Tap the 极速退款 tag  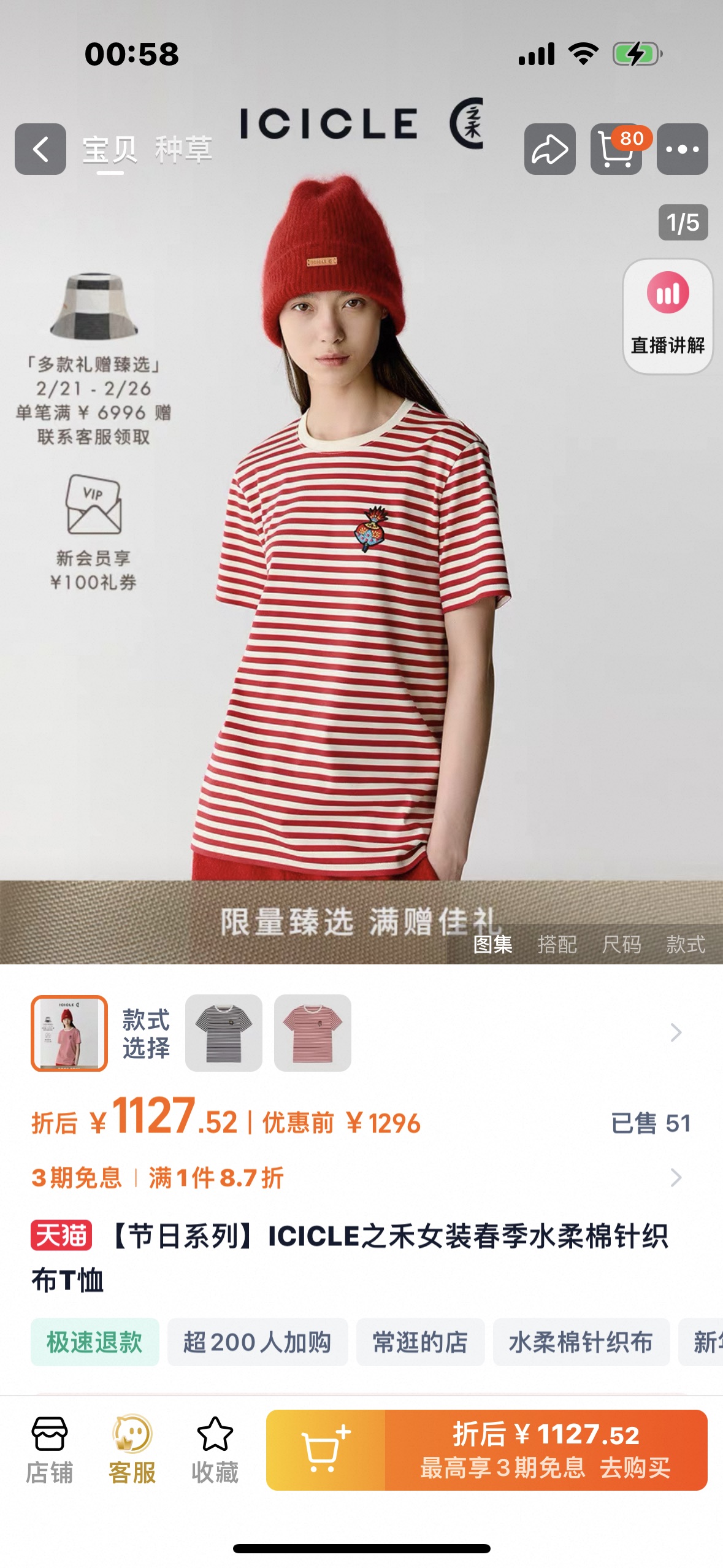point(95,1342)
